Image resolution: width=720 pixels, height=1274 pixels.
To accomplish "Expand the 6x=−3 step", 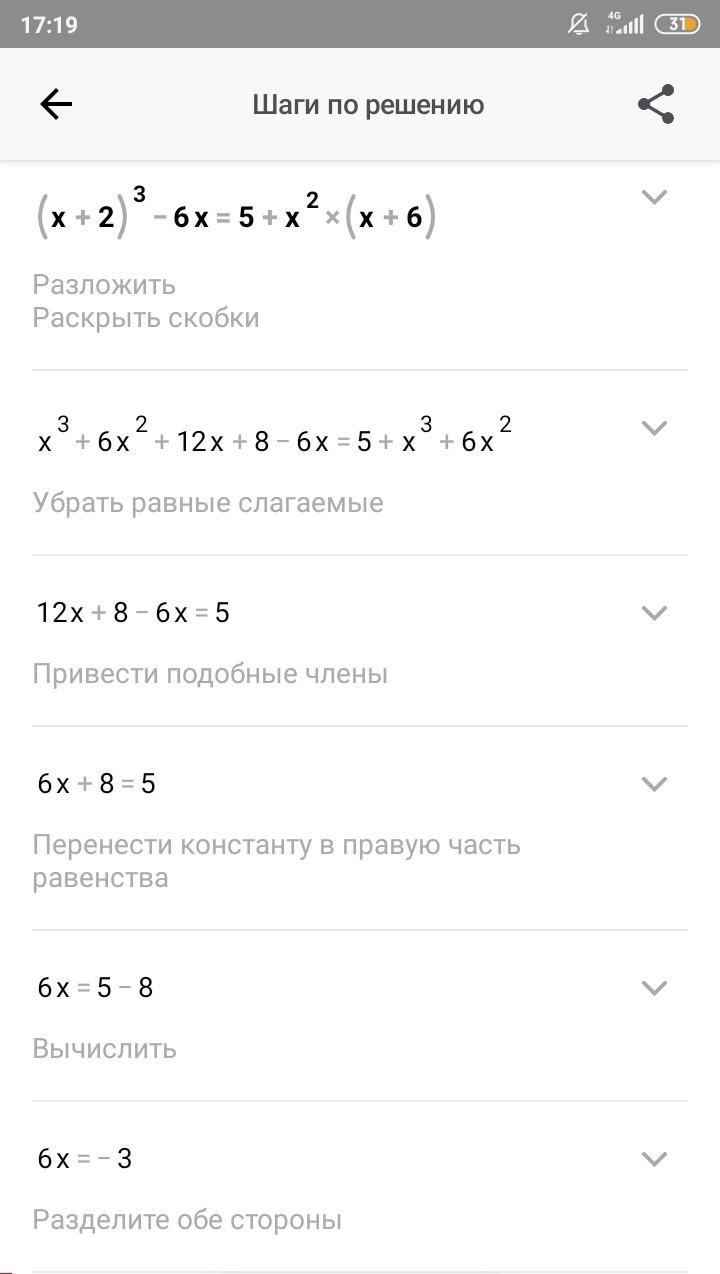I will tap(654, 1159).
